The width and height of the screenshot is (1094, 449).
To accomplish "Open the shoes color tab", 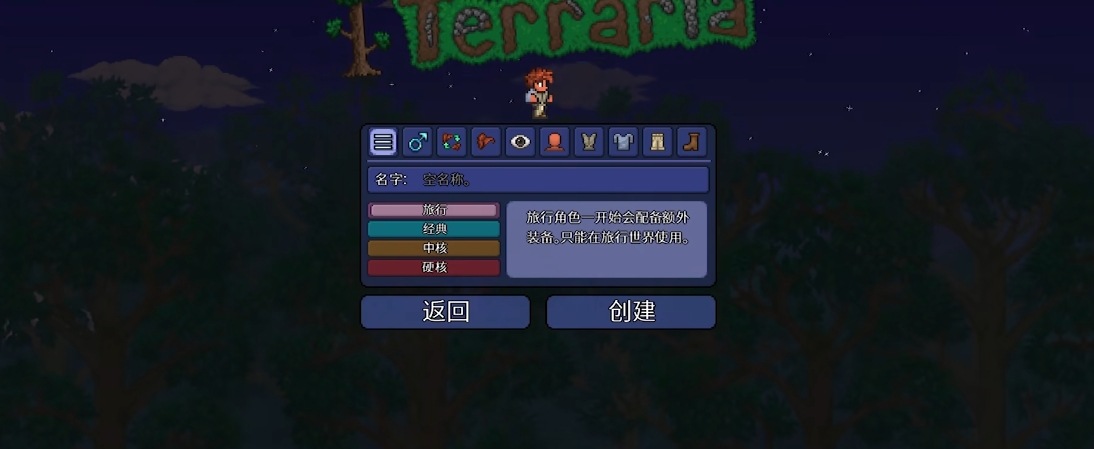I will 691,142.
